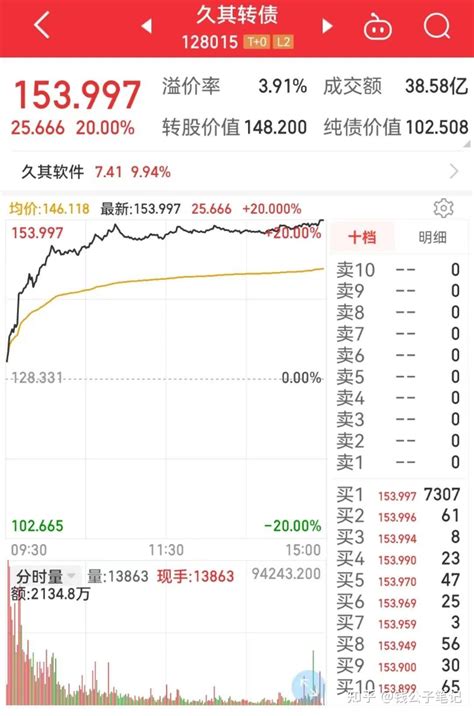Select the 十档 order book tab
This screenshot has width=474, height=716.
(362, 237)
